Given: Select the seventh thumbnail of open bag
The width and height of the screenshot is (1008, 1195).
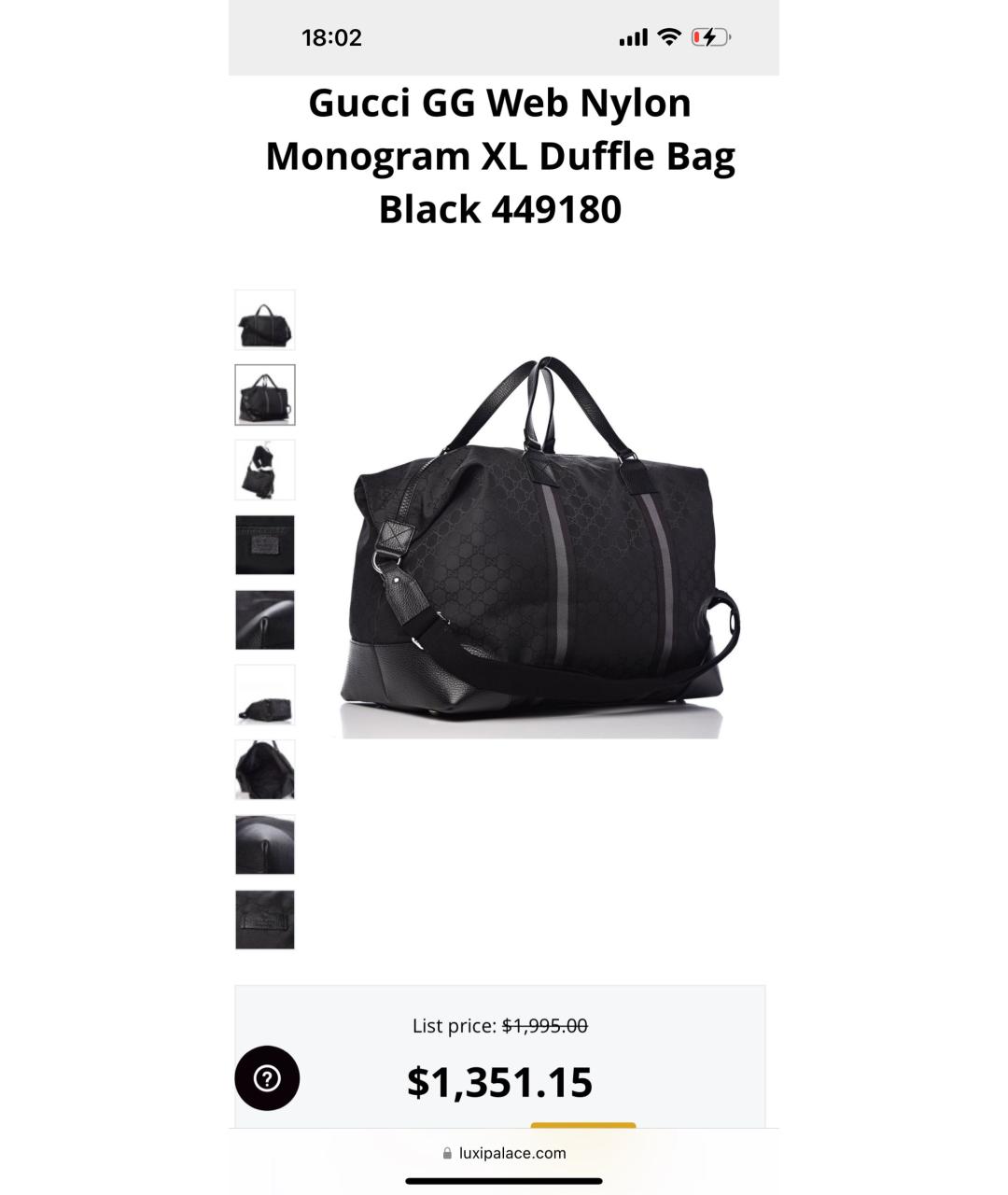Looking at the screenshot, I should tap(265, 770).
